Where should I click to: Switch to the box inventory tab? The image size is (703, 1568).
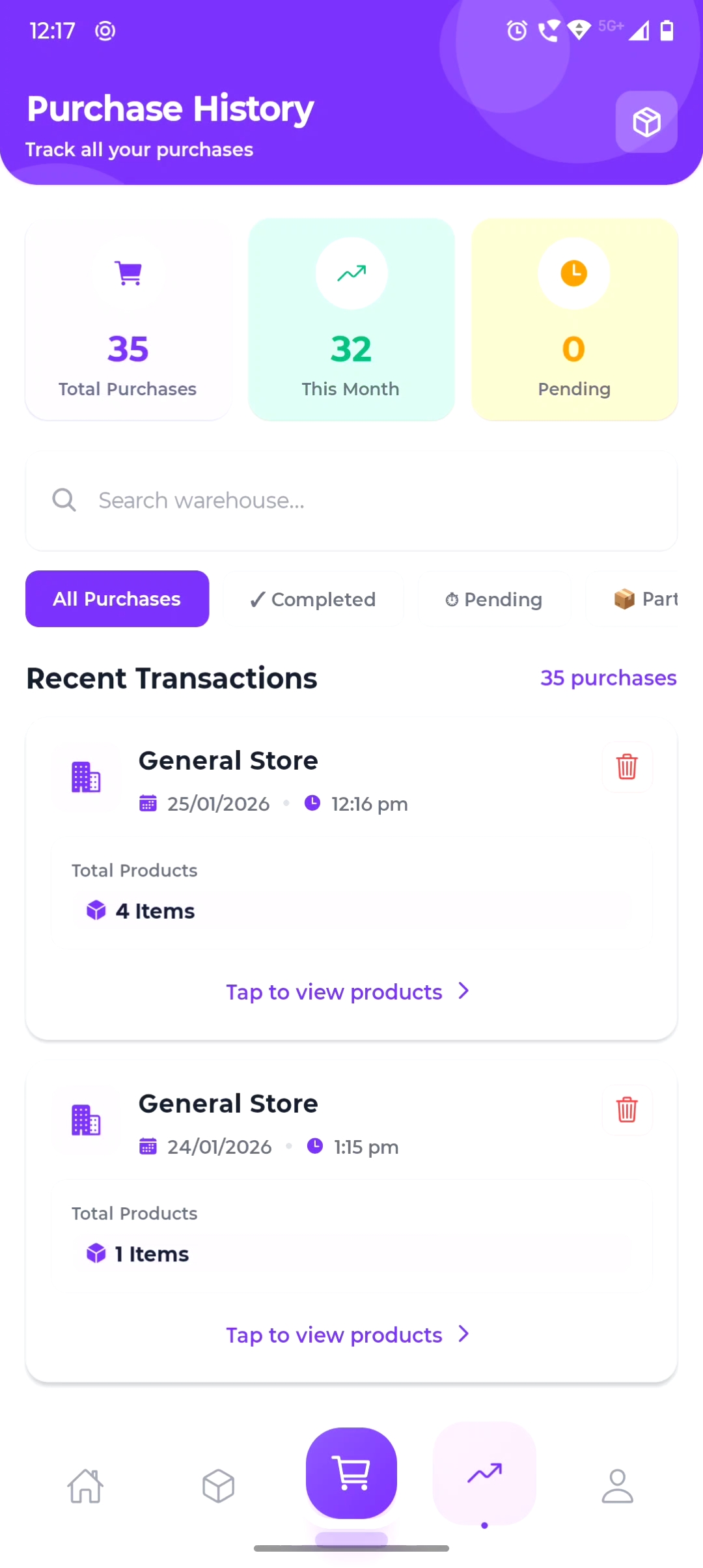coord(218,1486)
